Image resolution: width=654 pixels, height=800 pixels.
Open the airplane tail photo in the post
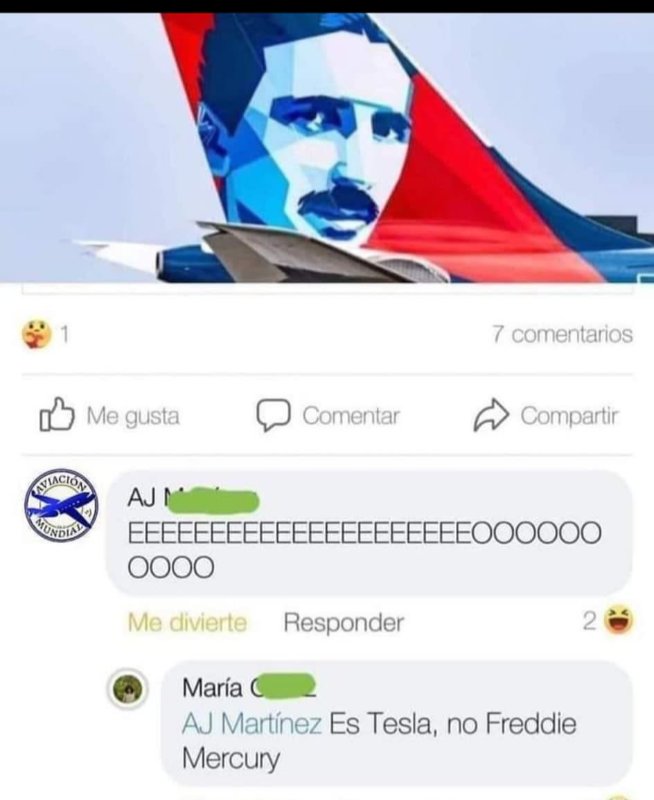pos(327,150)
